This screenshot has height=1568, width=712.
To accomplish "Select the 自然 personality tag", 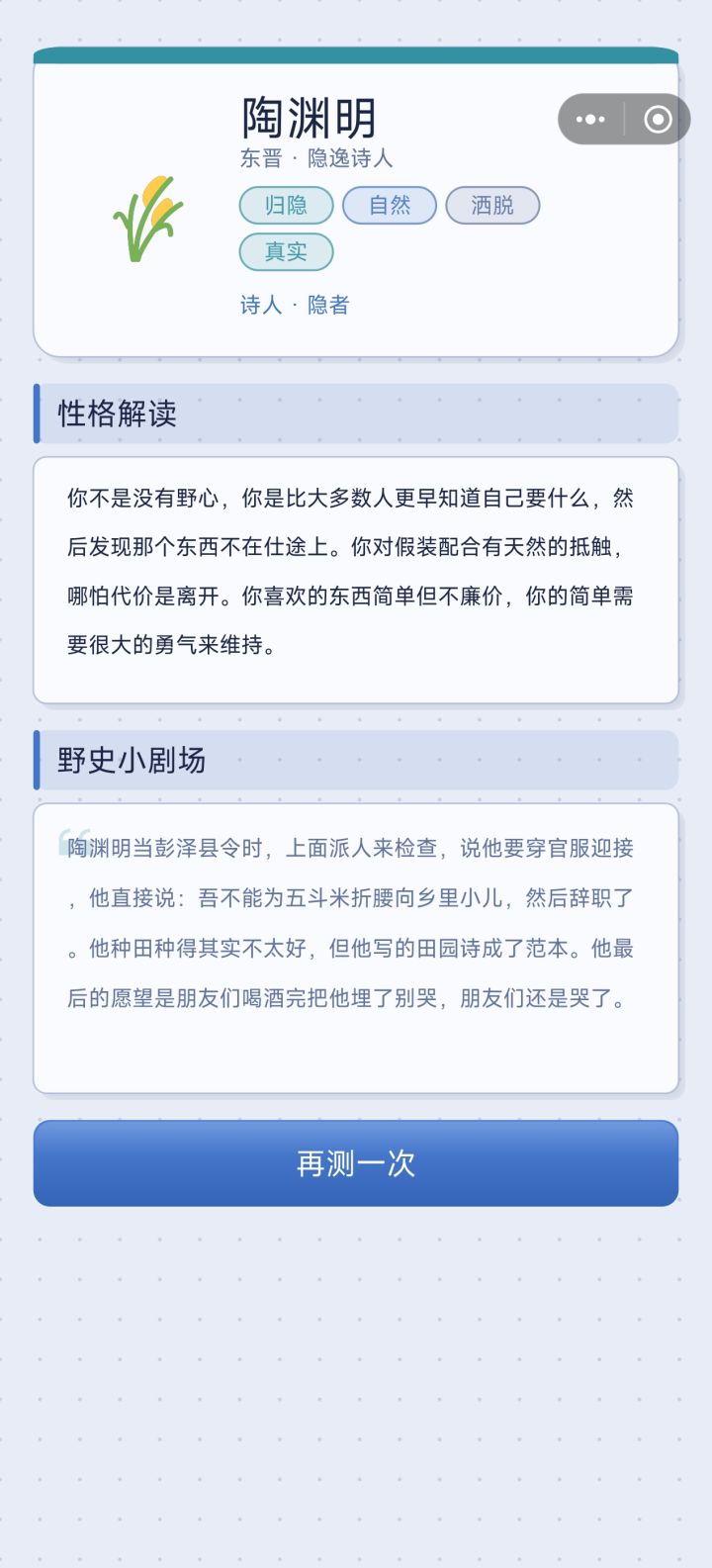I will [390, 205].
